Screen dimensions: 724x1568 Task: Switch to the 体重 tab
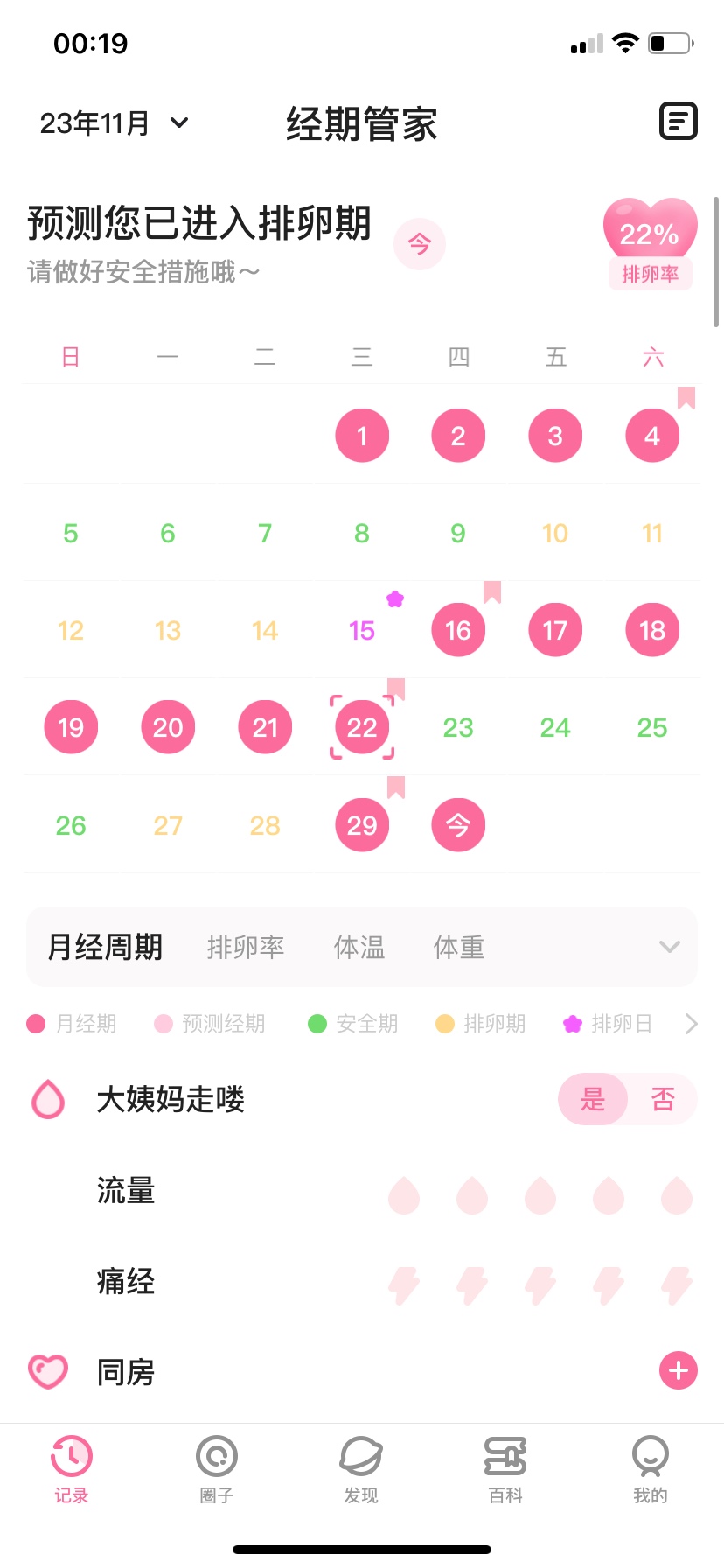click(x=459, y=947)
